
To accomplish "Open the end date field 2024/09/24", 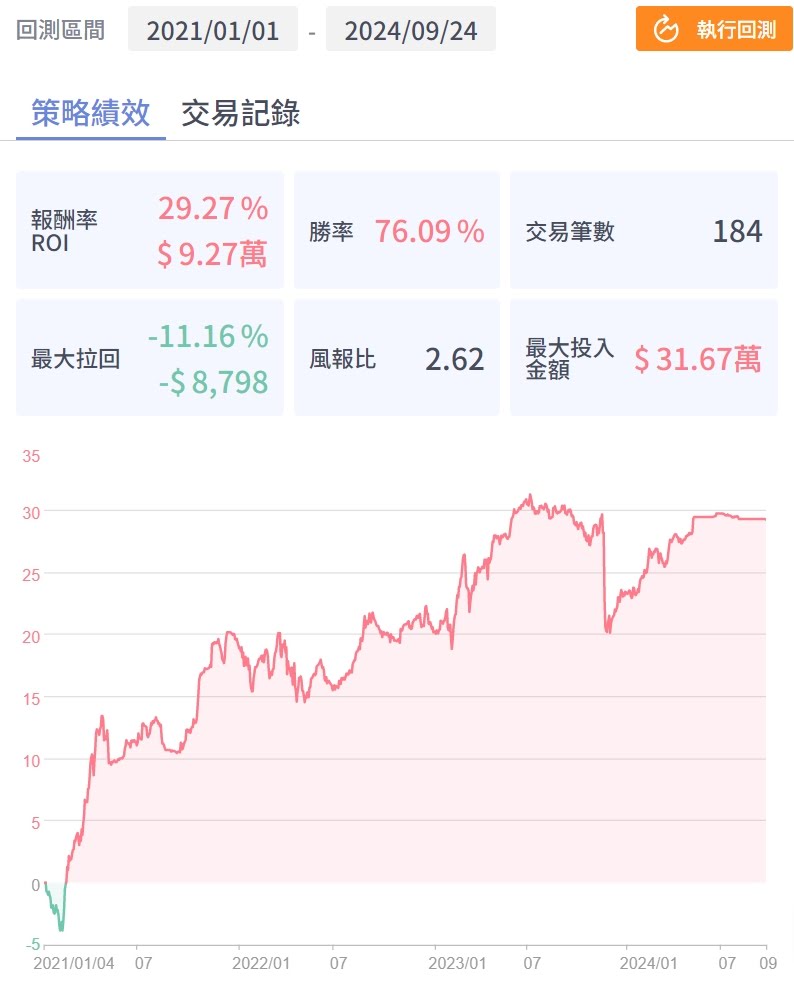I will tap(410, 30).
